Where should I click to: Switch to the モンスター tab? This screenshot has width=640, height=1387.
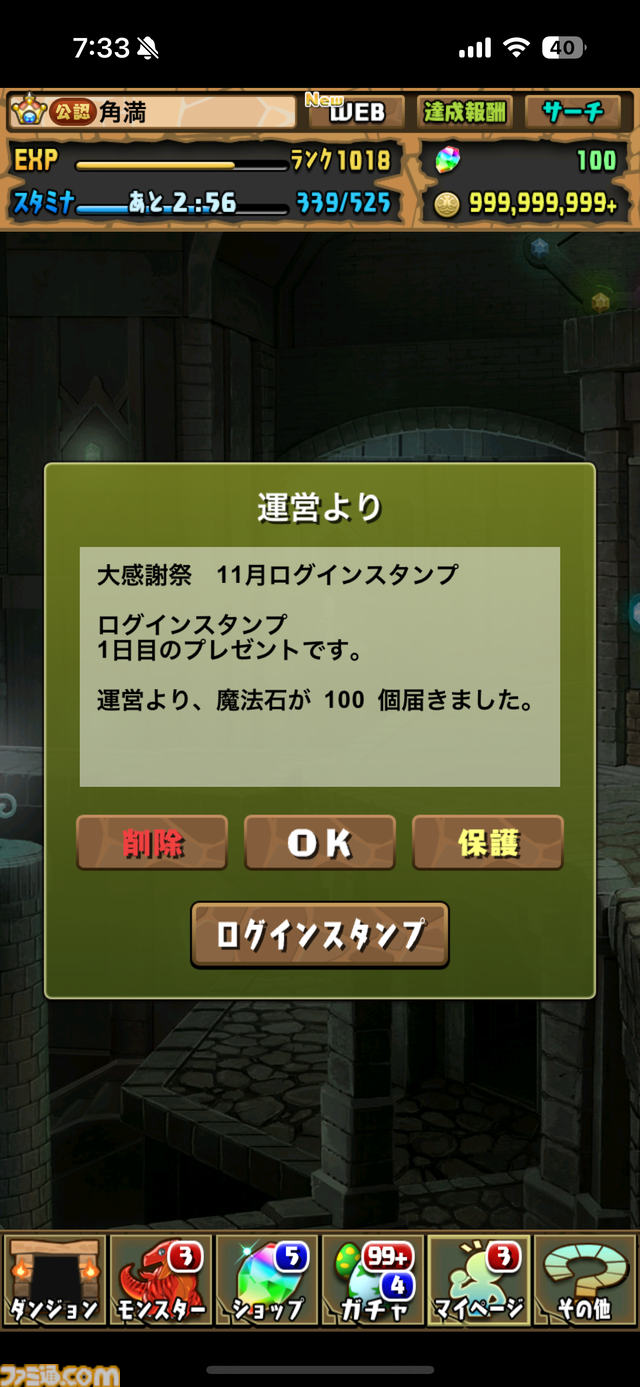click(160, 1280)
